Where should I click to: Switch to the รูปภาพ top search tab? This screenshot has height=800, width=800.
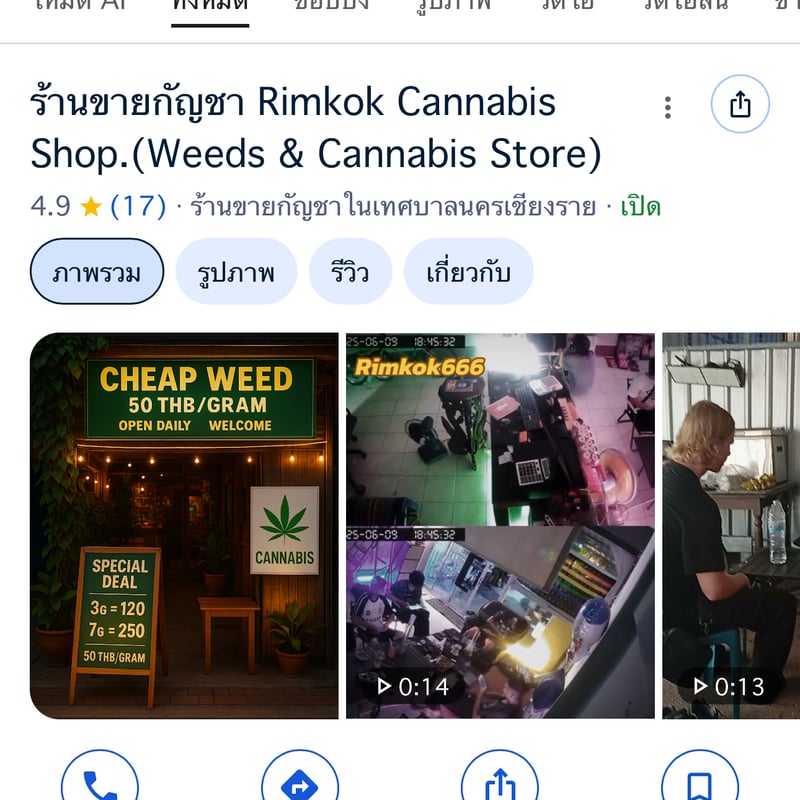coord(454,6)
